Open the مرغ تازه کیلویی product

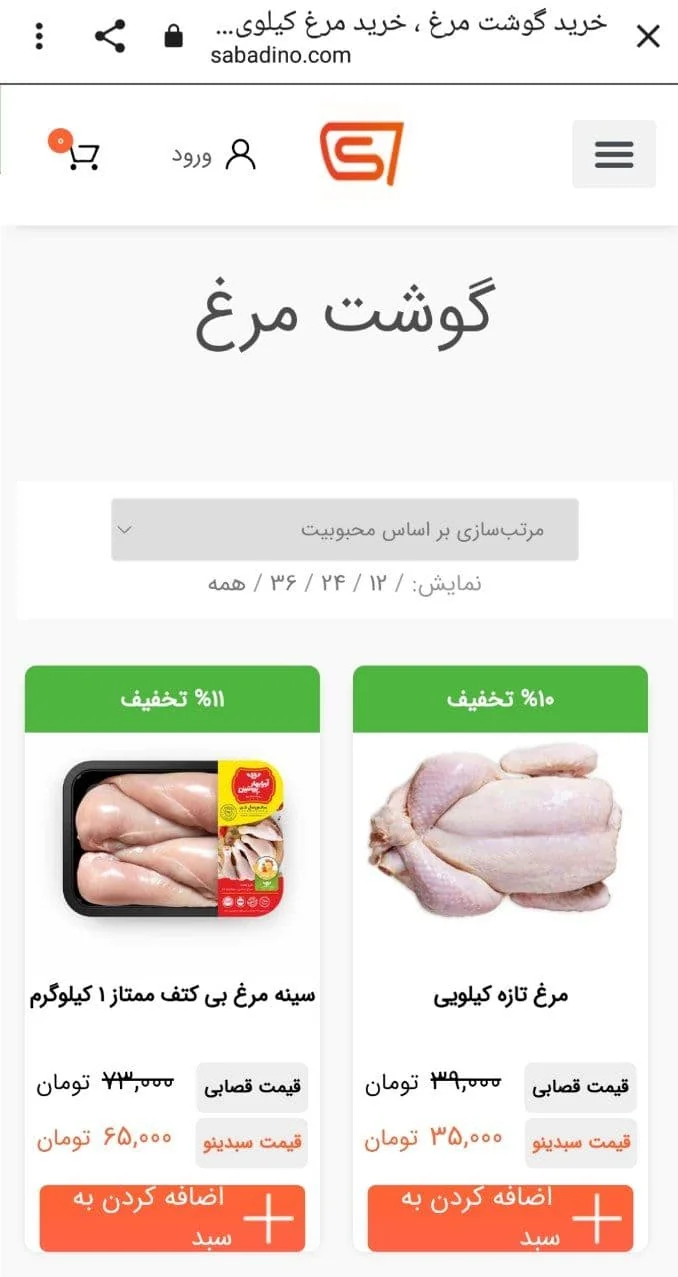[500, 996]
